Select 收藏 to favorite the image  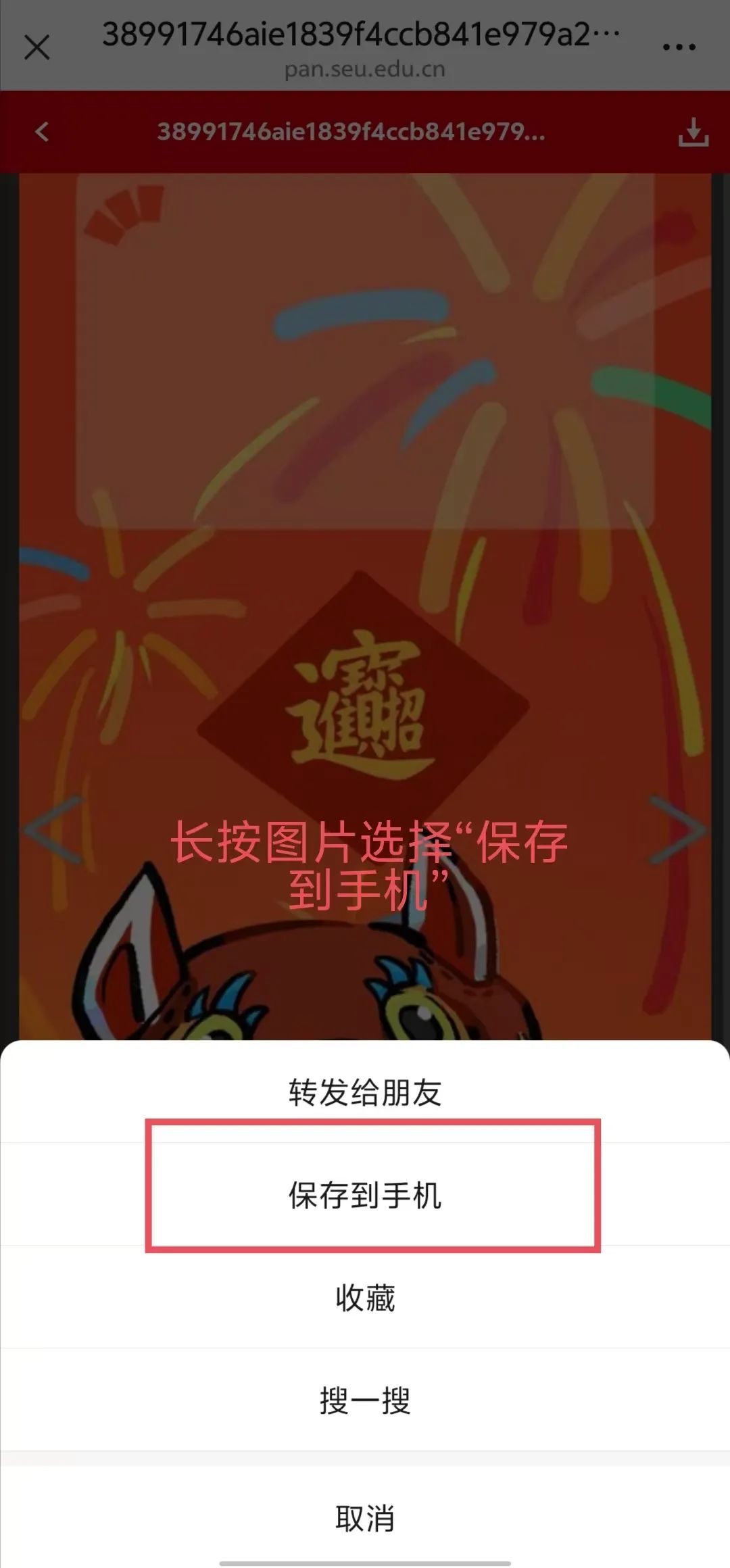click(x=365, y=1298)
